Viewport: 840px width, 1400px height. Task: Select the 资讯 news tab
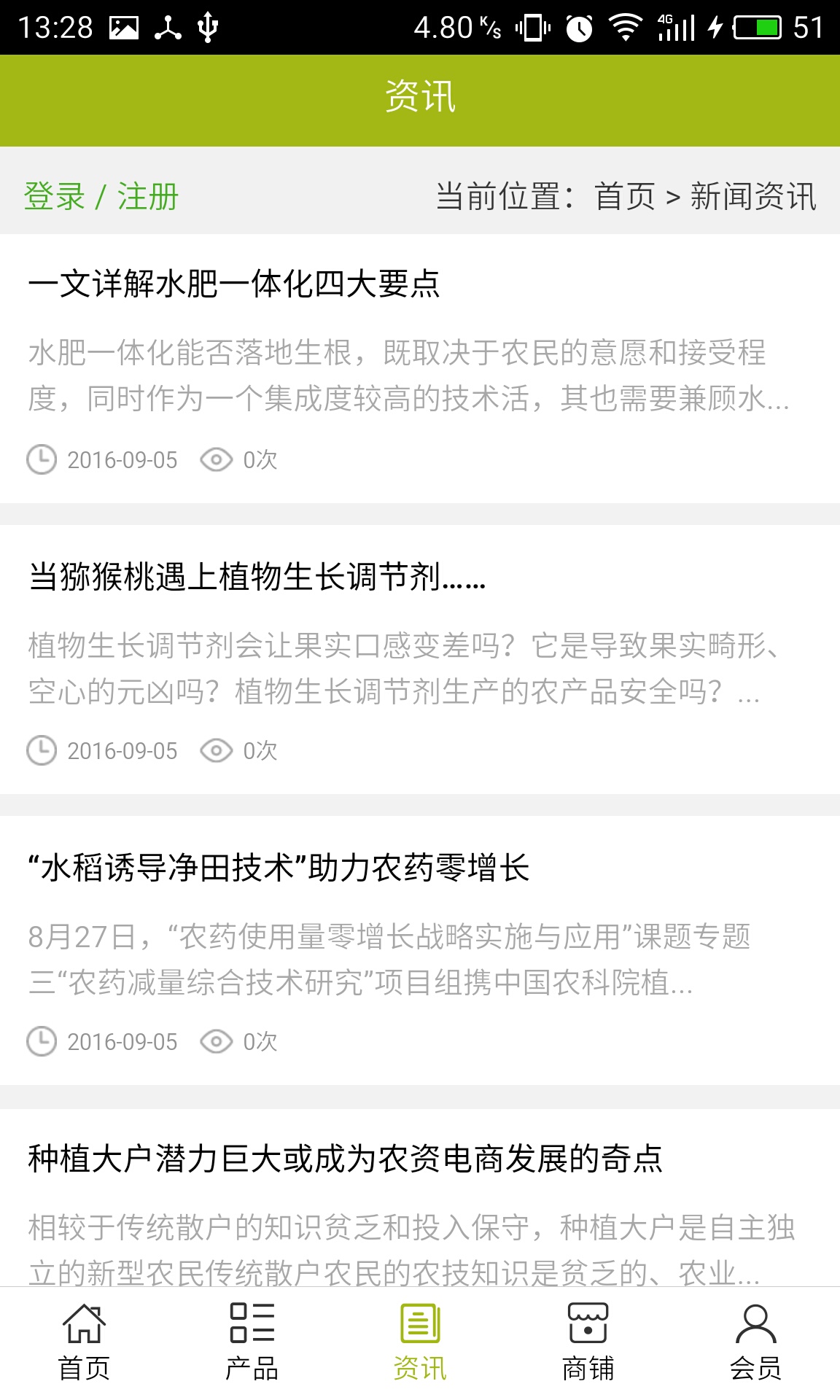[x=420, y=1343]
